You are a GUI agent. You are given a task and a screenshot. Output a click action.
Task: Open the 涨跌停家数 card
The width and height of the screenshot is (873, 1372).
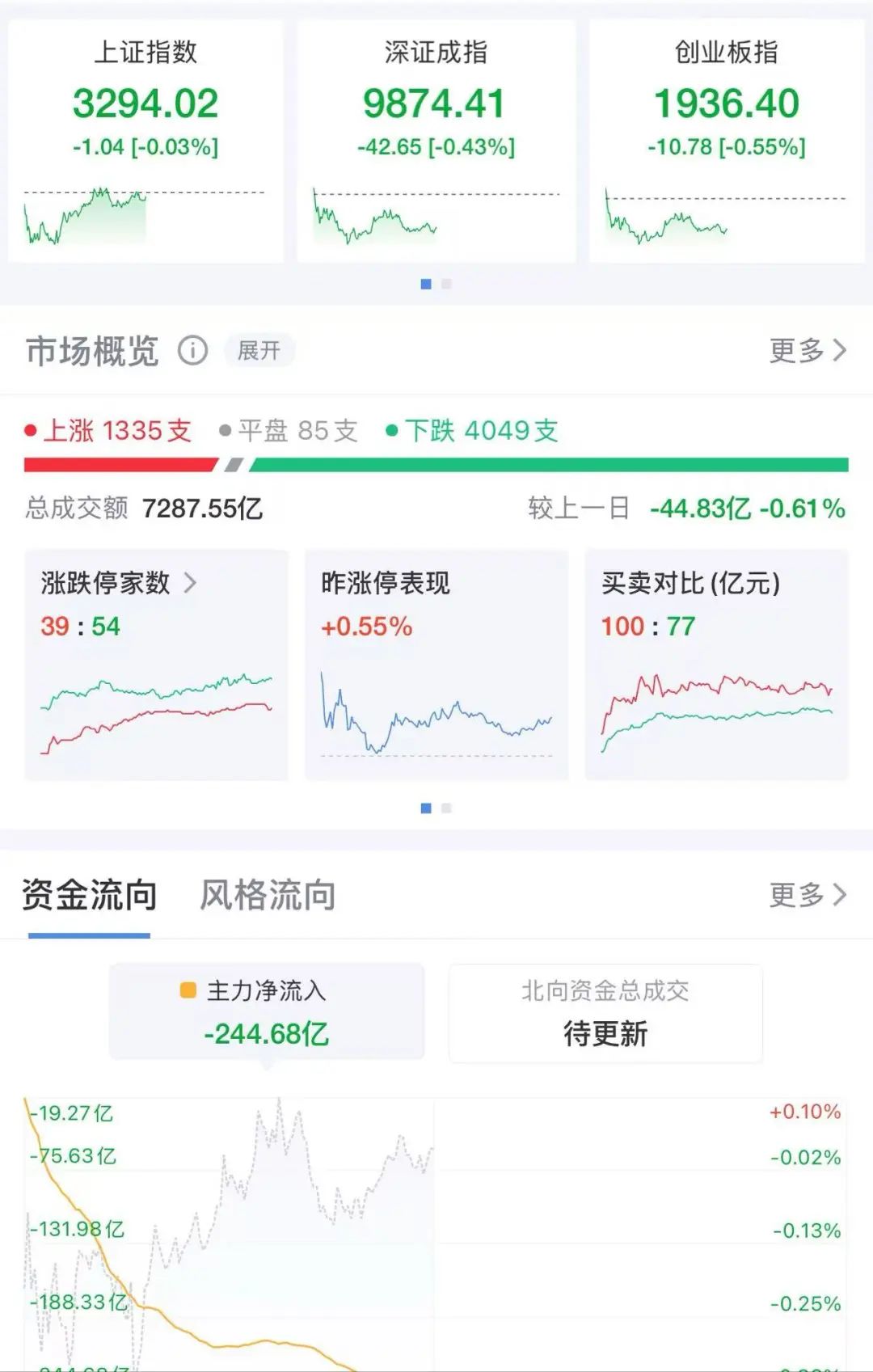(156, 665)
